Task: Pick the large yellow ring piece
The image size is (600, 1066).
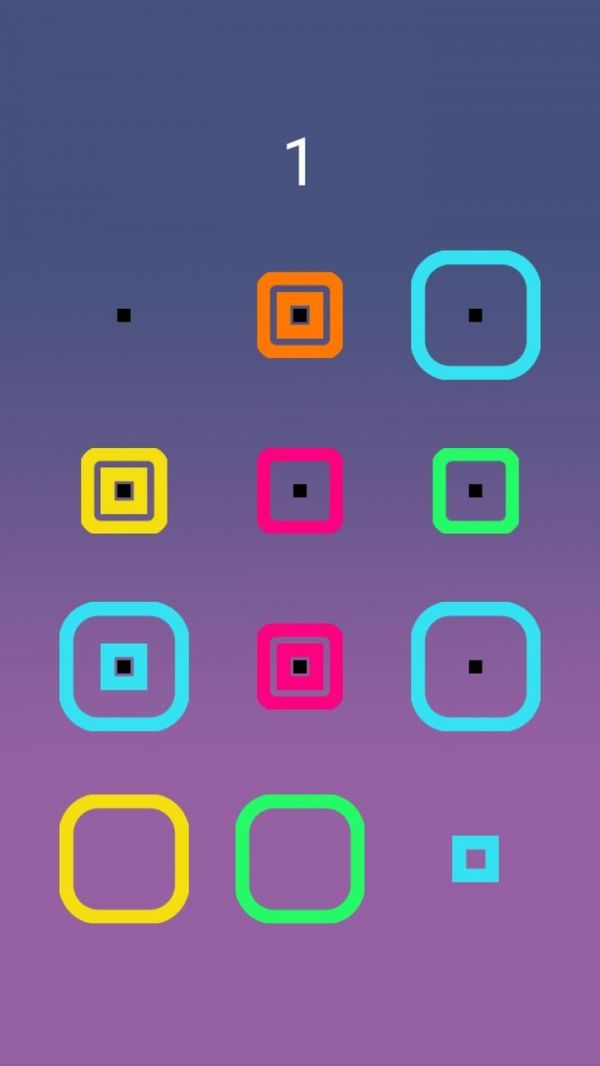Action: (x=124, y=859)
